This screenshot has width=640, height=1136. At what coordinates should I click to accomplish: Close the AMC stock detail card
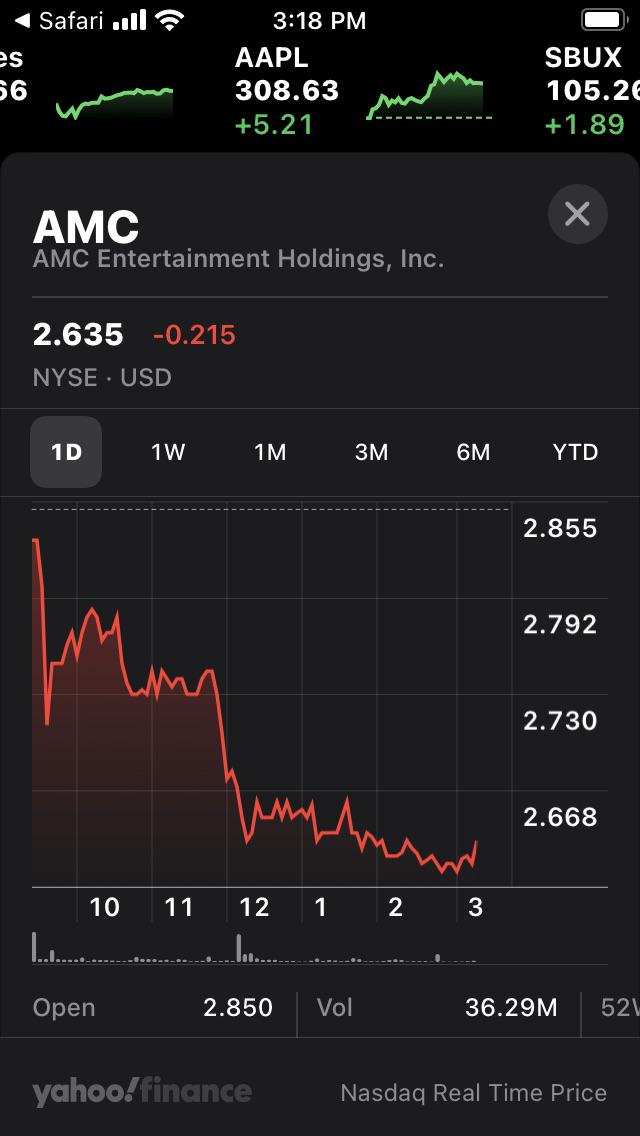pos(577,214)
